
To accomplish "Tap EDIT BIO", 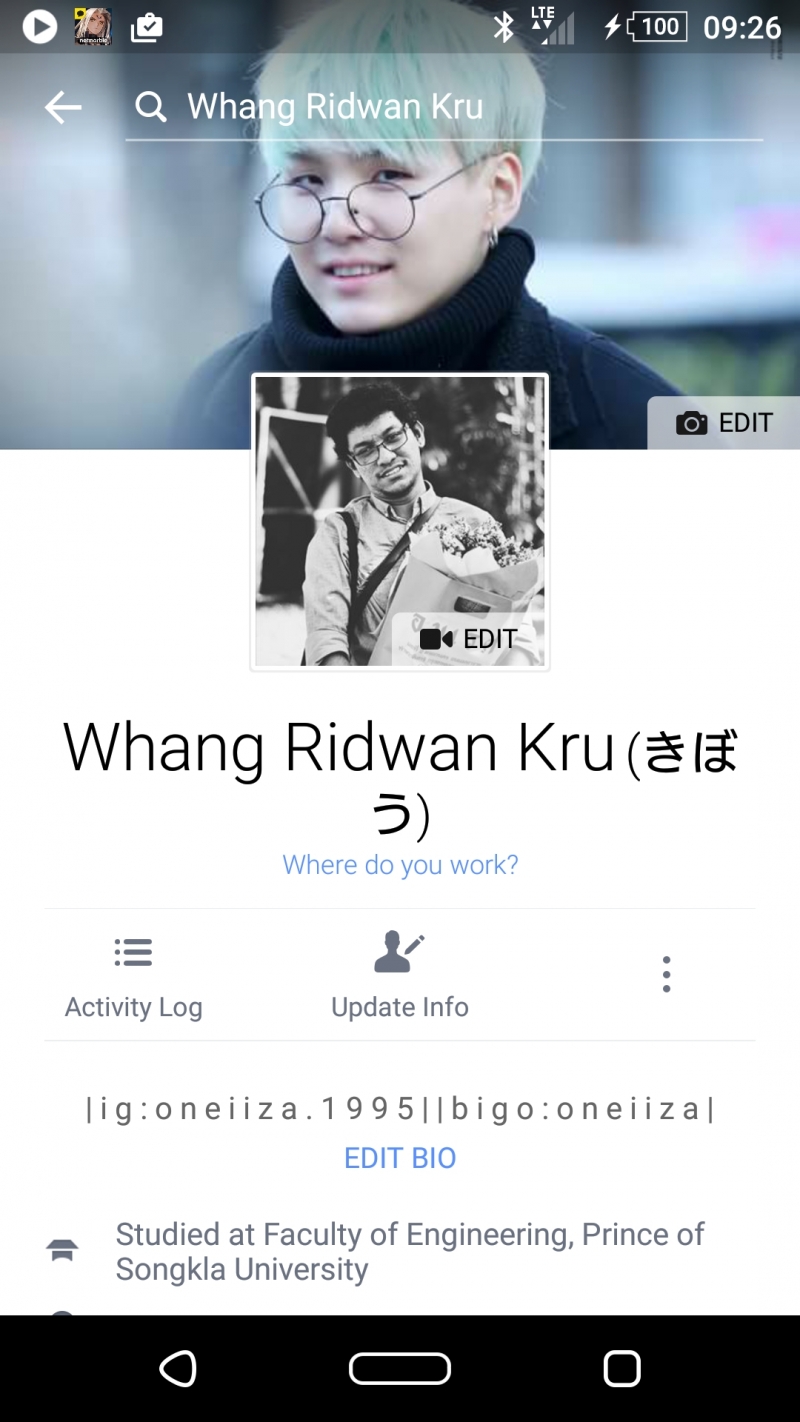I will 400,1158.
